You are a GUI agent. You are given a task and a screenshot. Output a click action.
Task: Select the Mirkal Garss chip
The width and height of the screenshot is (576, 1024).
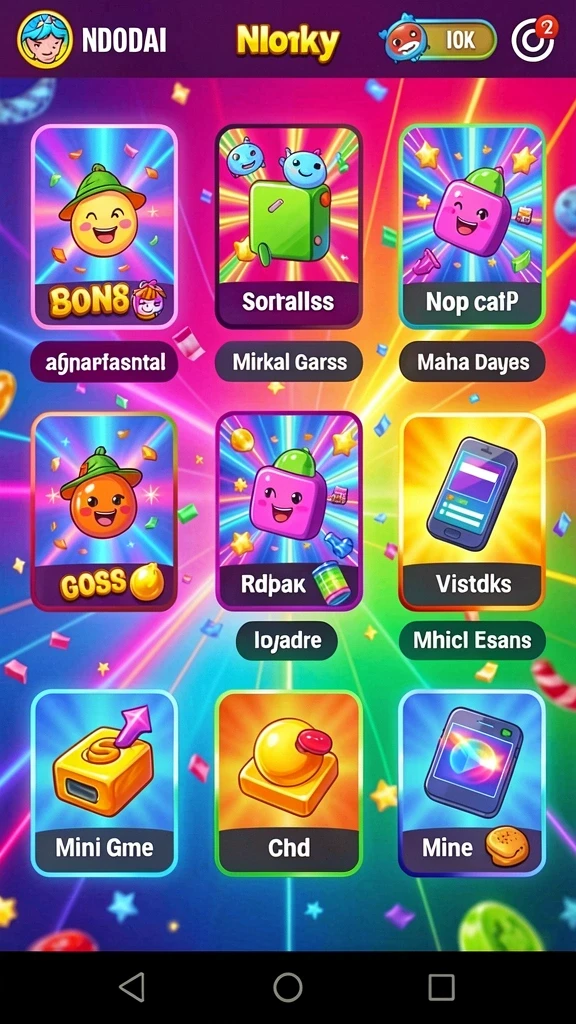[289, 361]
